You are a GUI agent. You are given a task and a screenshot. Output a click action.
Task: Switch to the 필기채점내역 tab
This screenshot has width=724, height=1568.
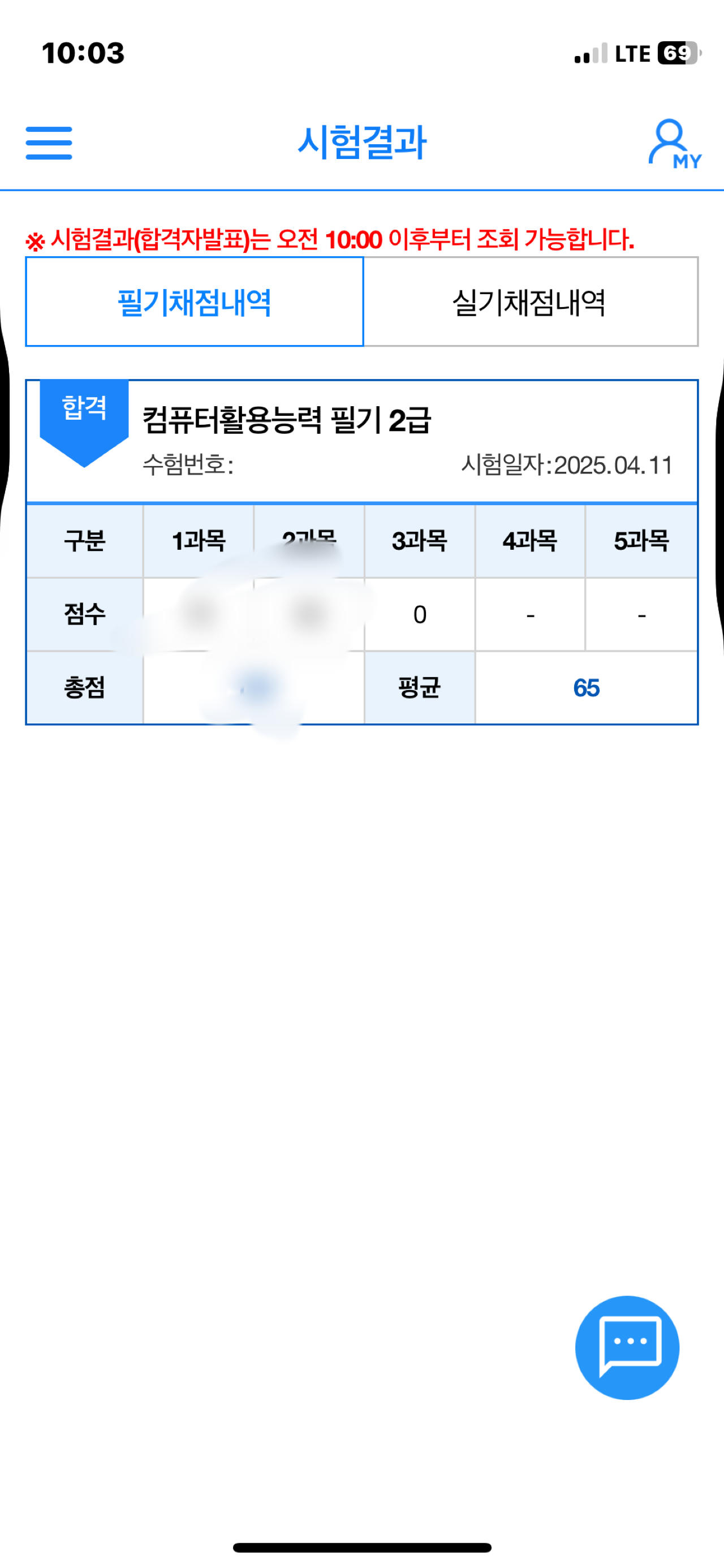pos(194,302)
